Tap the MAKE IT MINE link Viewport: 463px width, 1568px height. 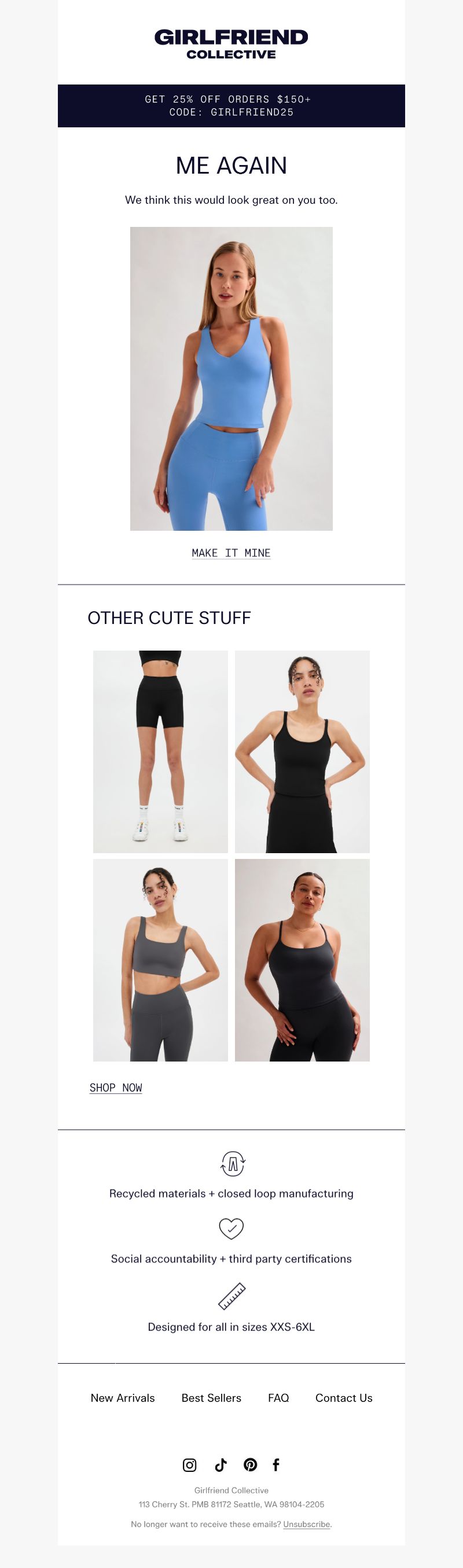(231, 553)
